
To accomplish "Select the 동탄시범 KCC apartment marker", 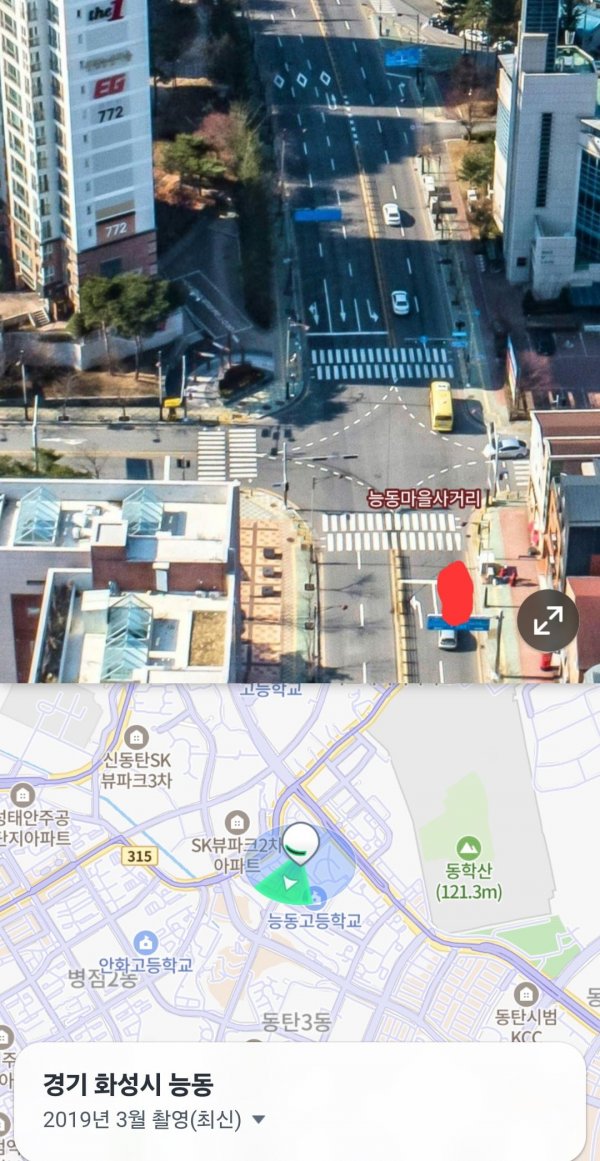I will point(525,994).
